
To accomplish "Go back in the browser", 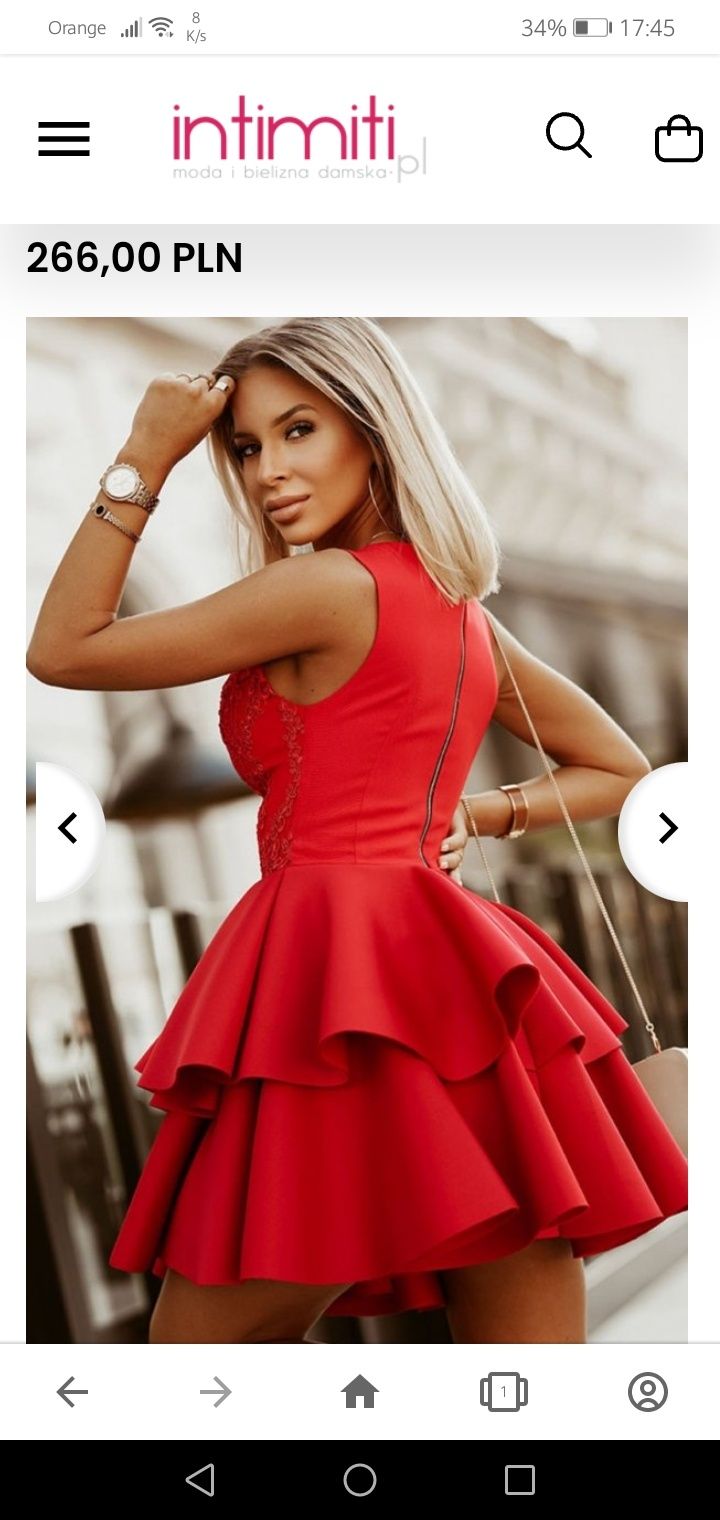I will click(72, 1391).
